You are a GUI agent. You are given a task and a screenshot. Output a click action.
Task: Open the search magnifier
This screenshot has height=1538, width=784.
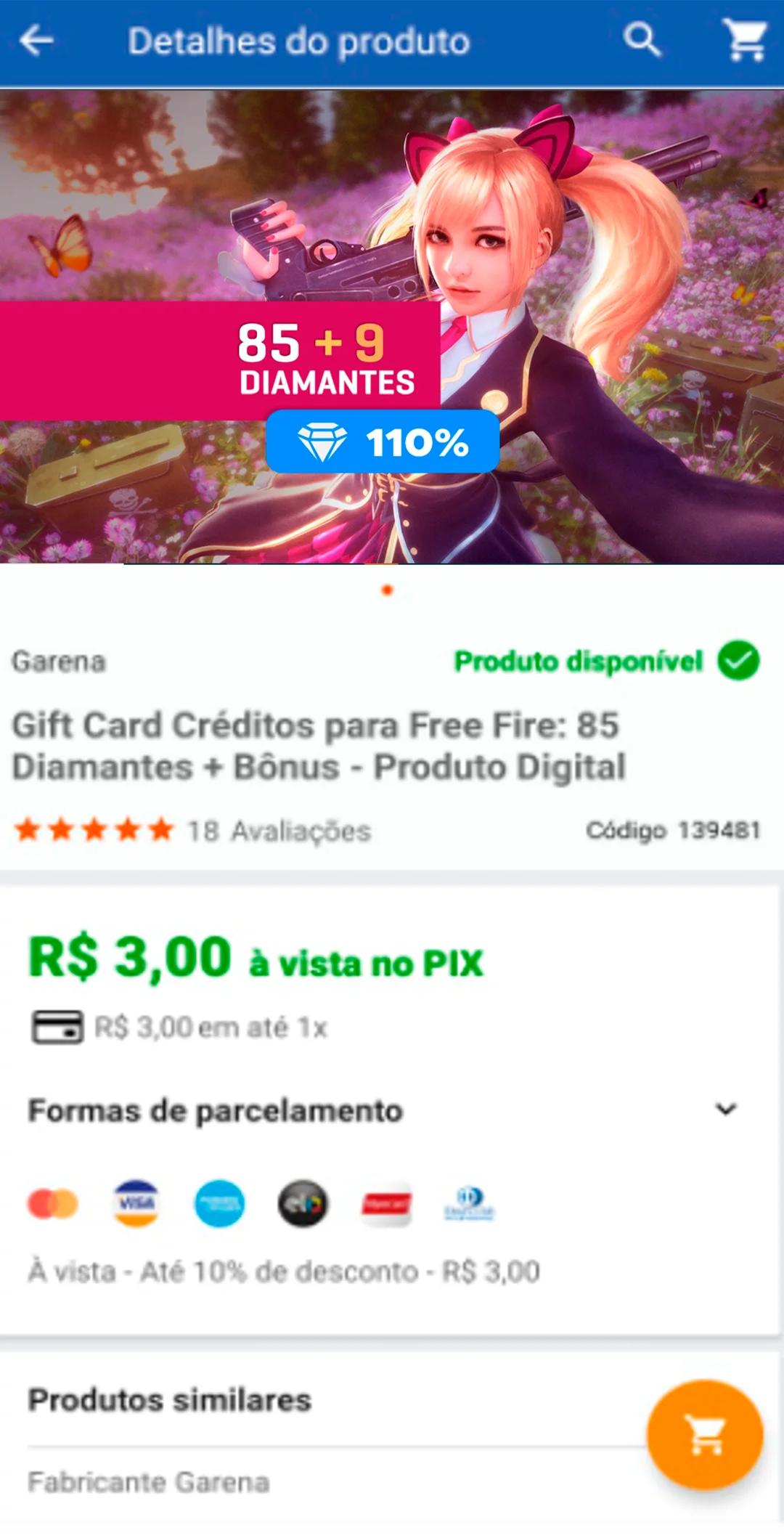[642, 39]
